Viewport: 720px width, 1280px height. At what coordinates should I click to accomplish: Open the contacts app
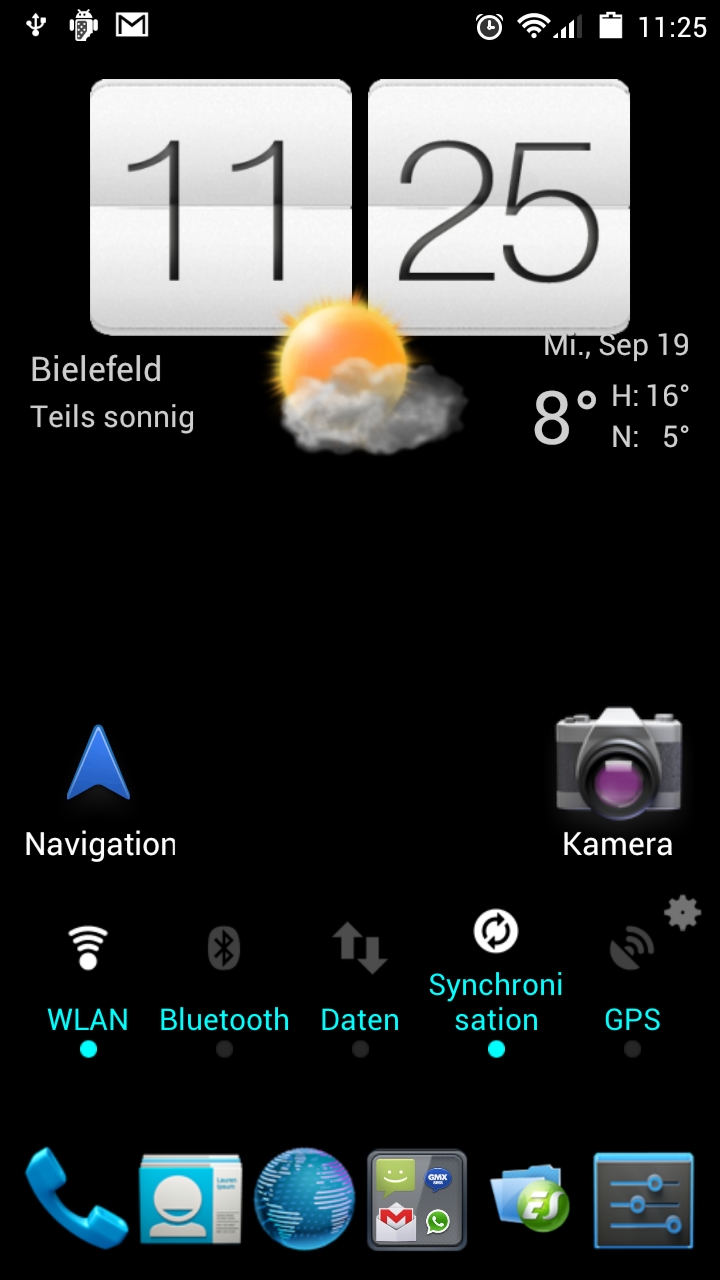click(x=190, y=1199)
